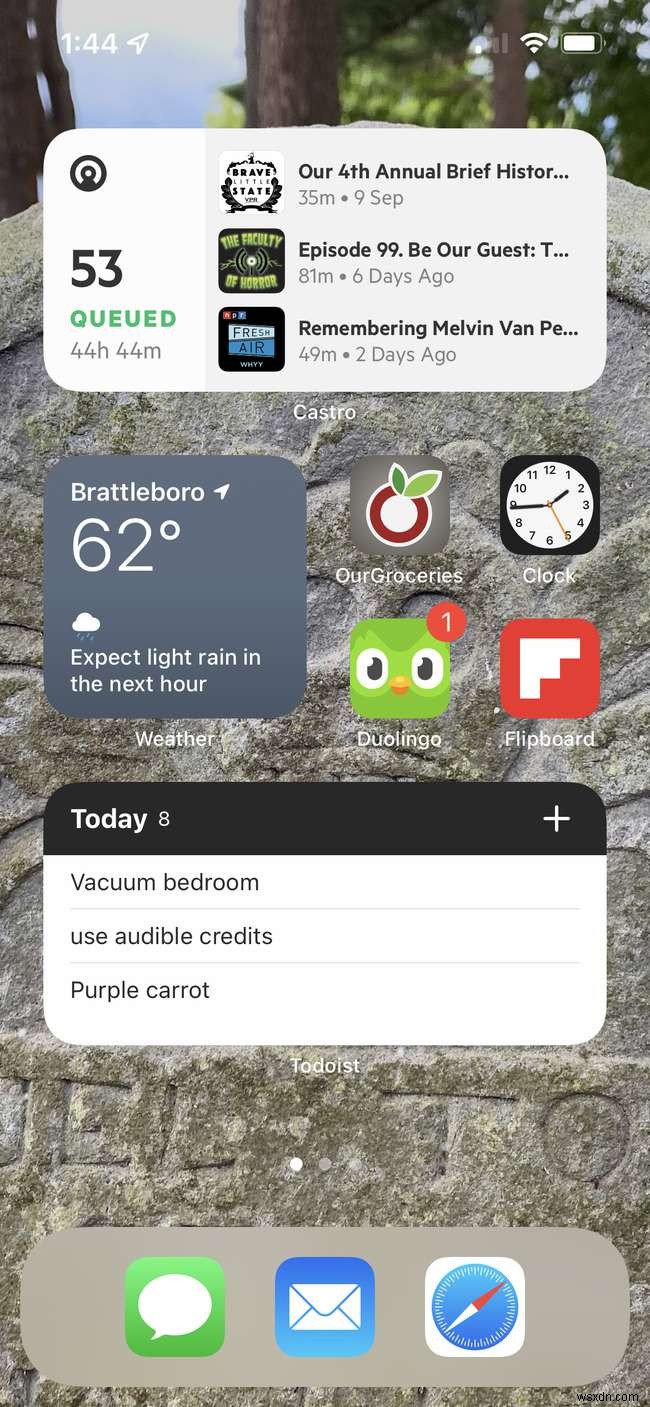Open the Safari browser

click(x=475, y=1306)
